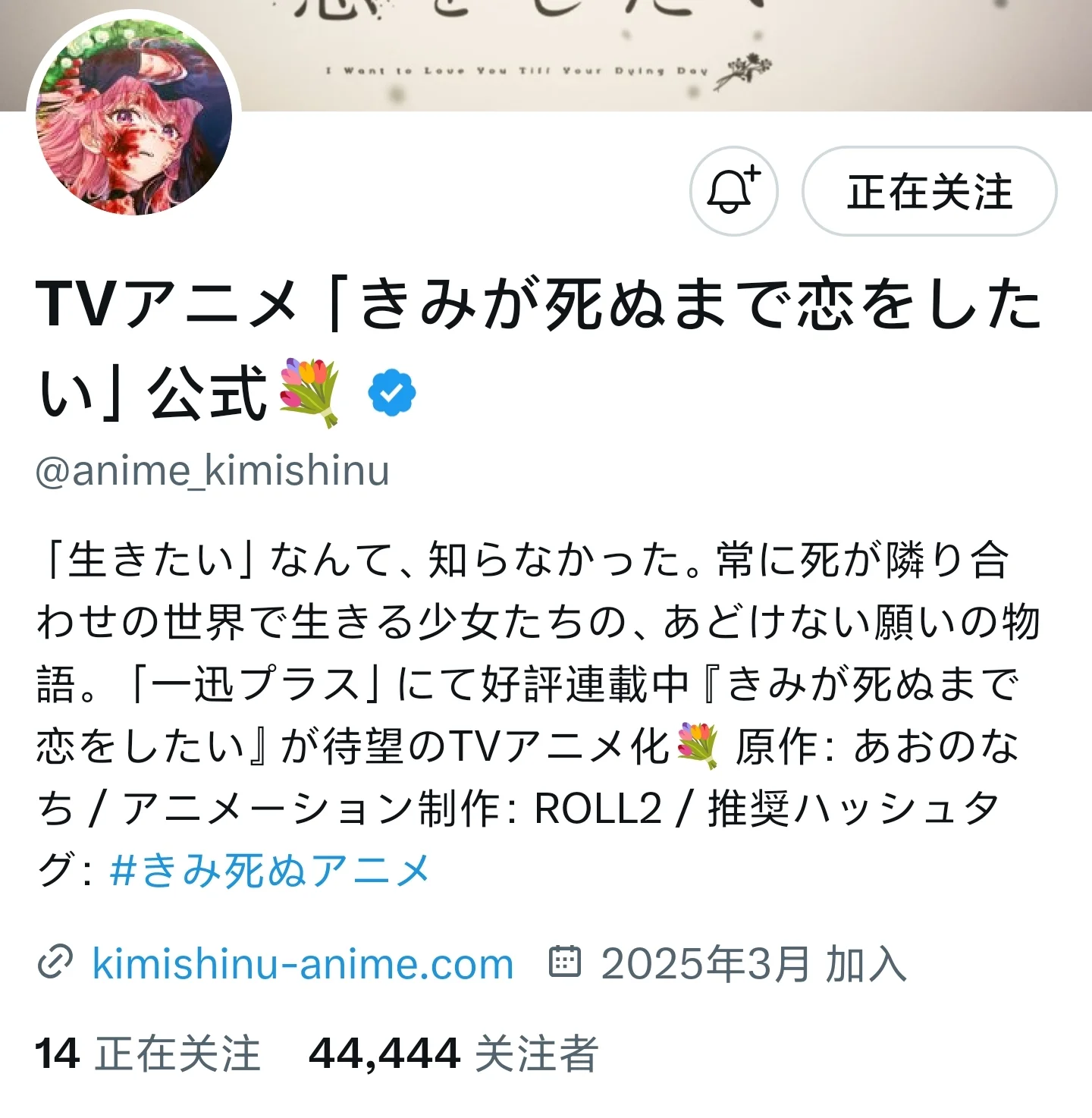
Task: View the 44,444 关注者 followers list
Action: click(x=453, y=1054)
